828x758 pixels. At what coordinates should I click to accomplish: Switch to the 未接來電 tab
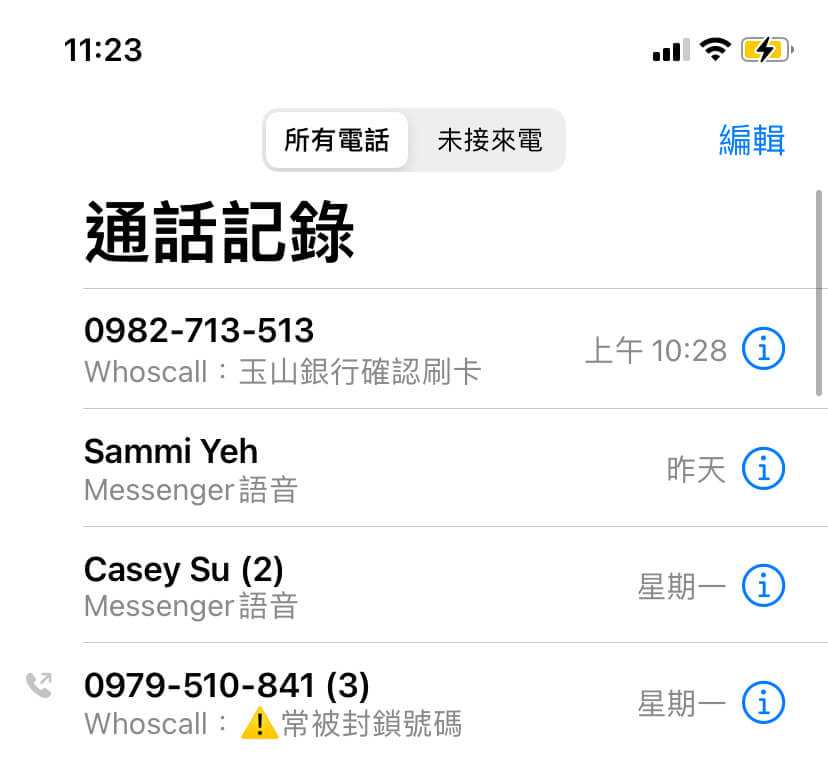489,141
